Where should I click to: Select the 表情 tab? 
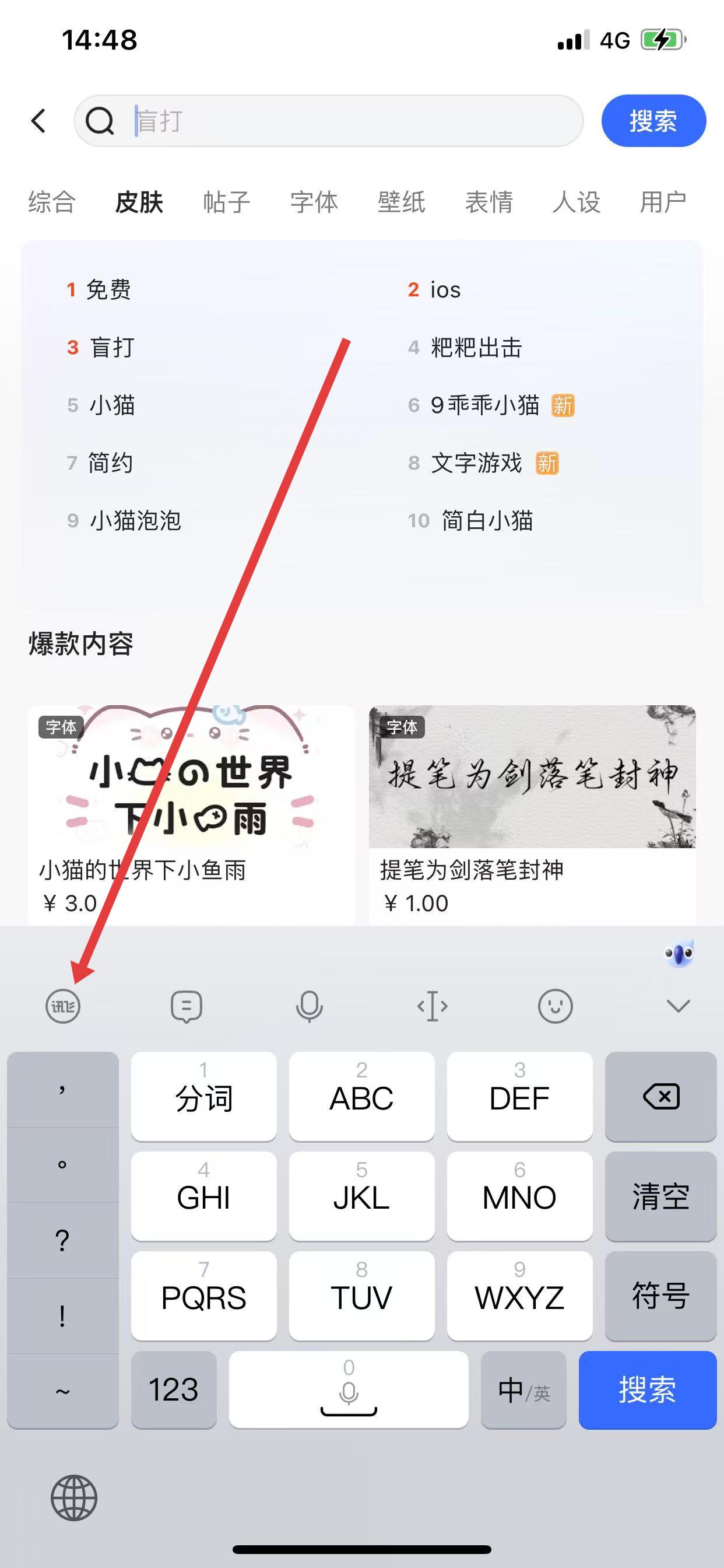click(489, 201)
